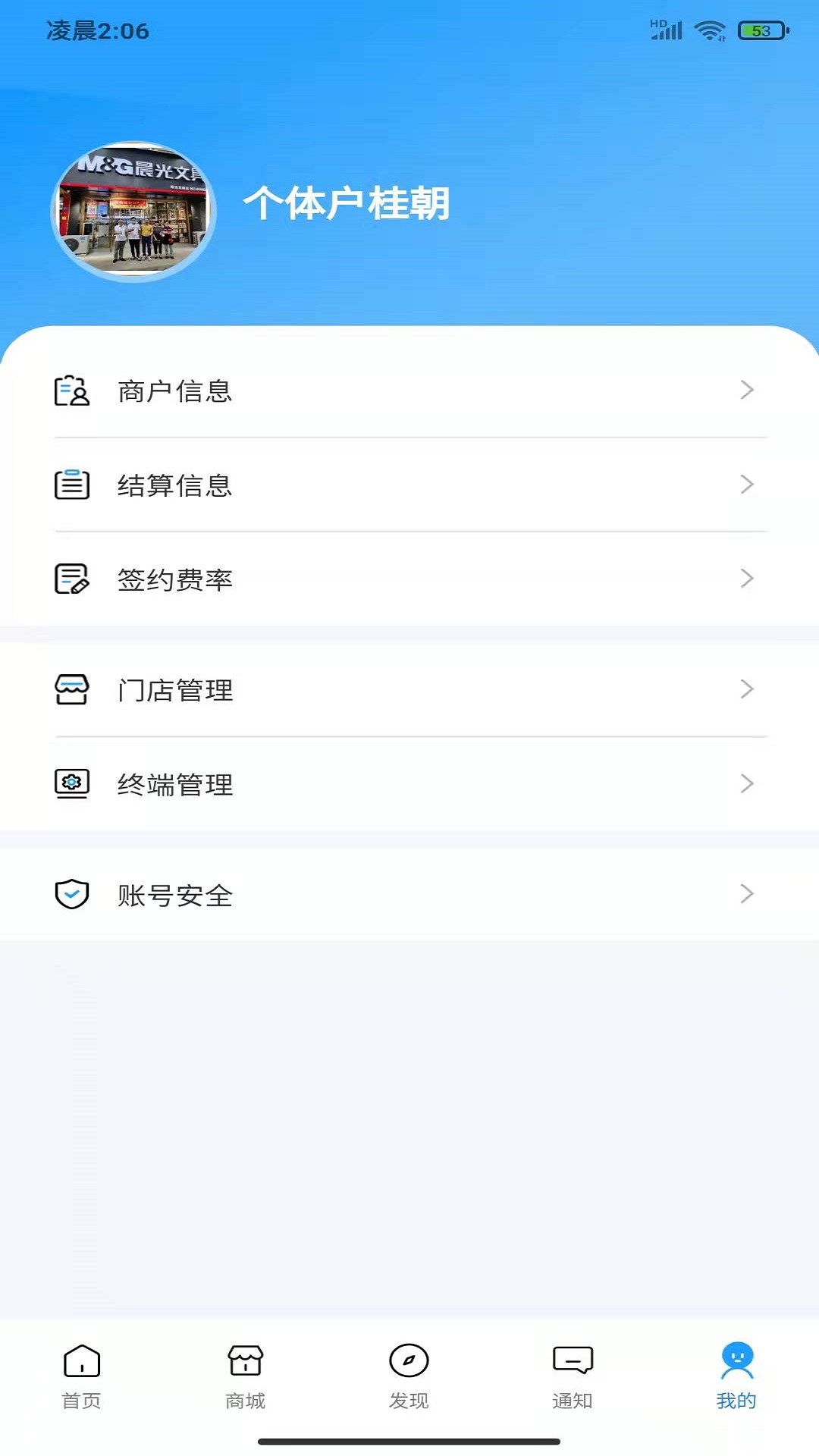Select the 签约费率 pen-and-paper icon
The height and width of the screenshot is (1456, 819).
coord(72,579)
